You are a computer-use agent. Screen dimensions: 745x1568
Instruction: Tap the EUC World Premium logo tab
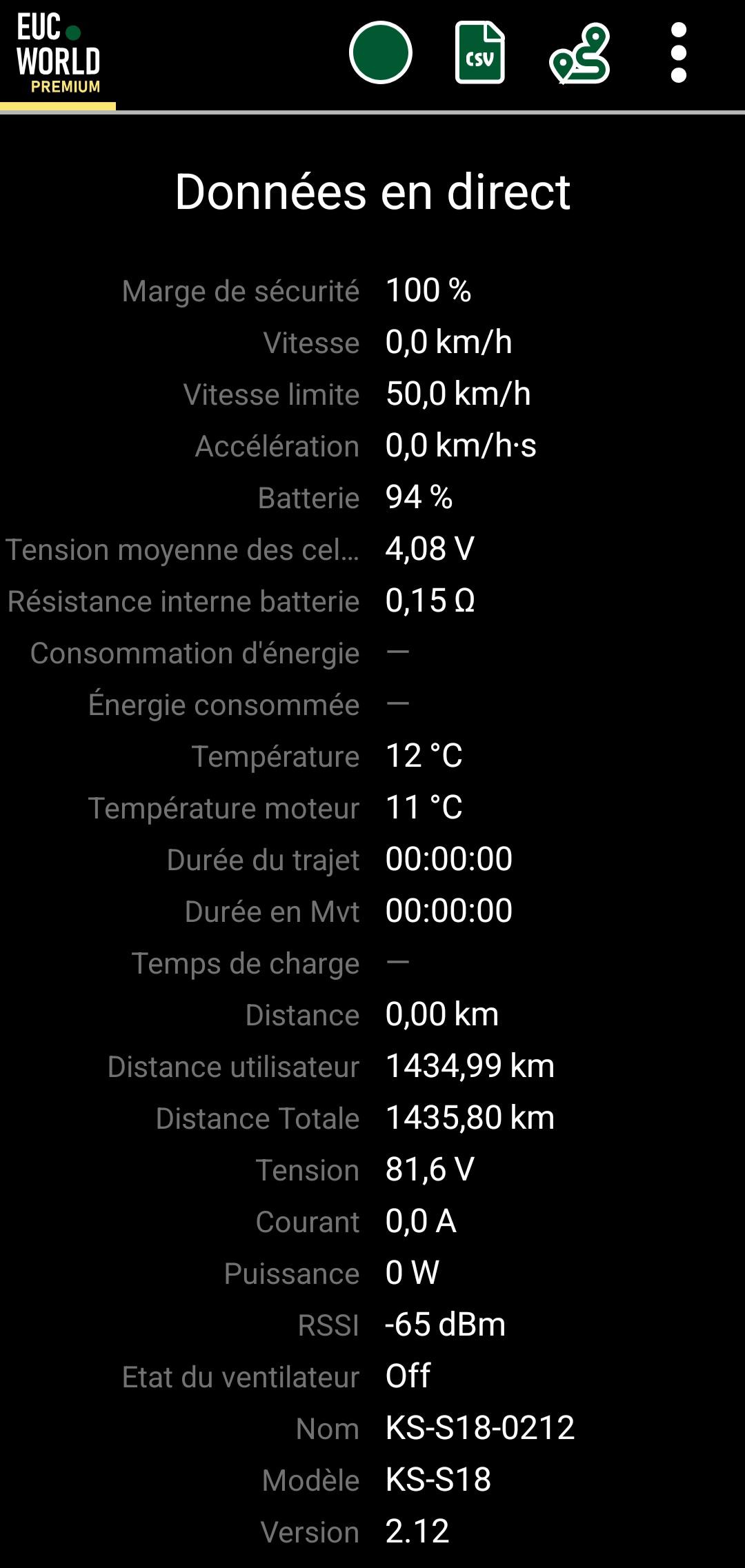tap(58, 54)
